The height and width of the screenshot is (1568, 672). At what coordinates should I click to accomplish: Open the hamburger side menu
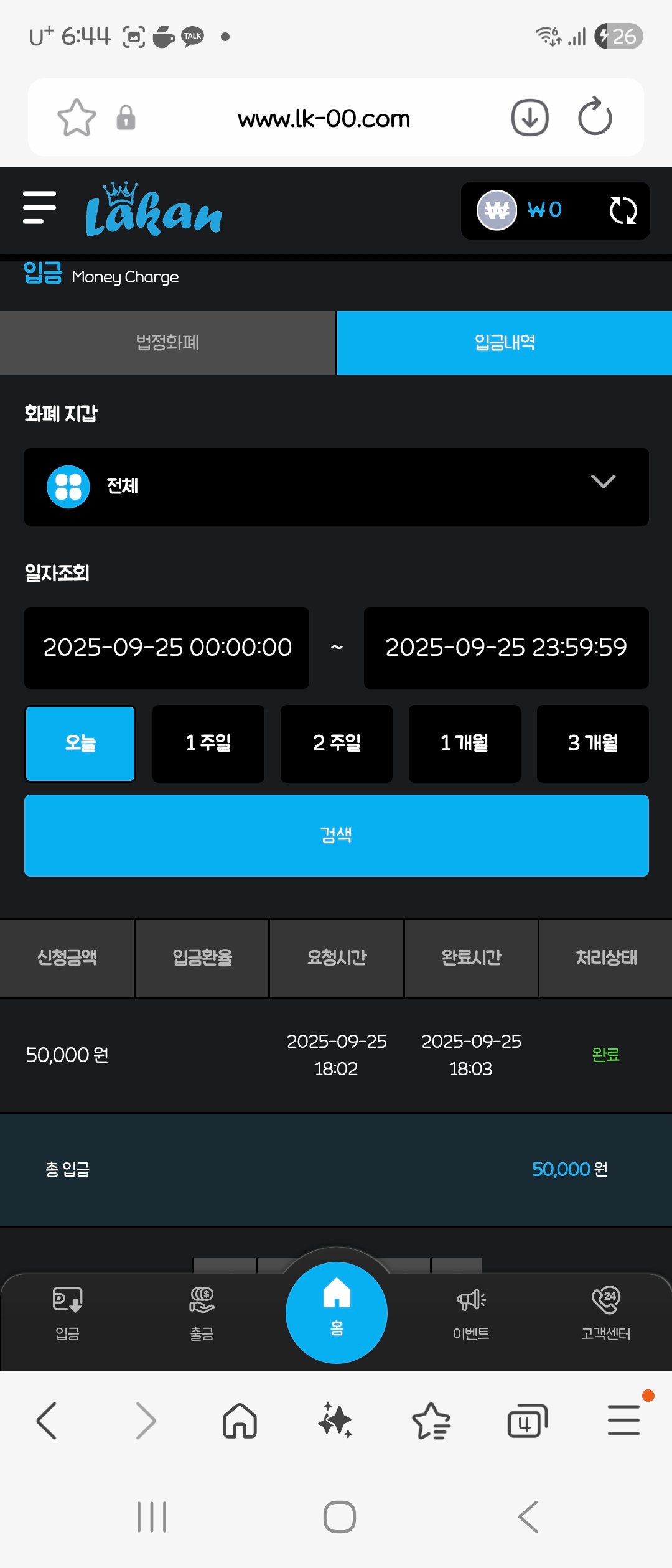(39, 207)
